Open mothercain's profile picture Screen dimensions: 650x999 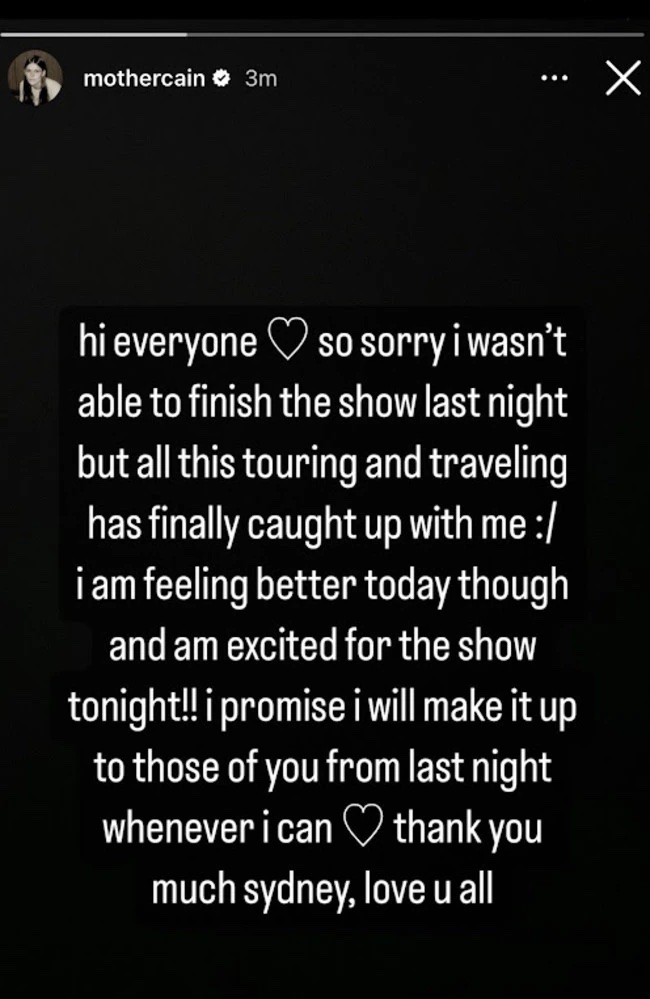coord(36,79)
